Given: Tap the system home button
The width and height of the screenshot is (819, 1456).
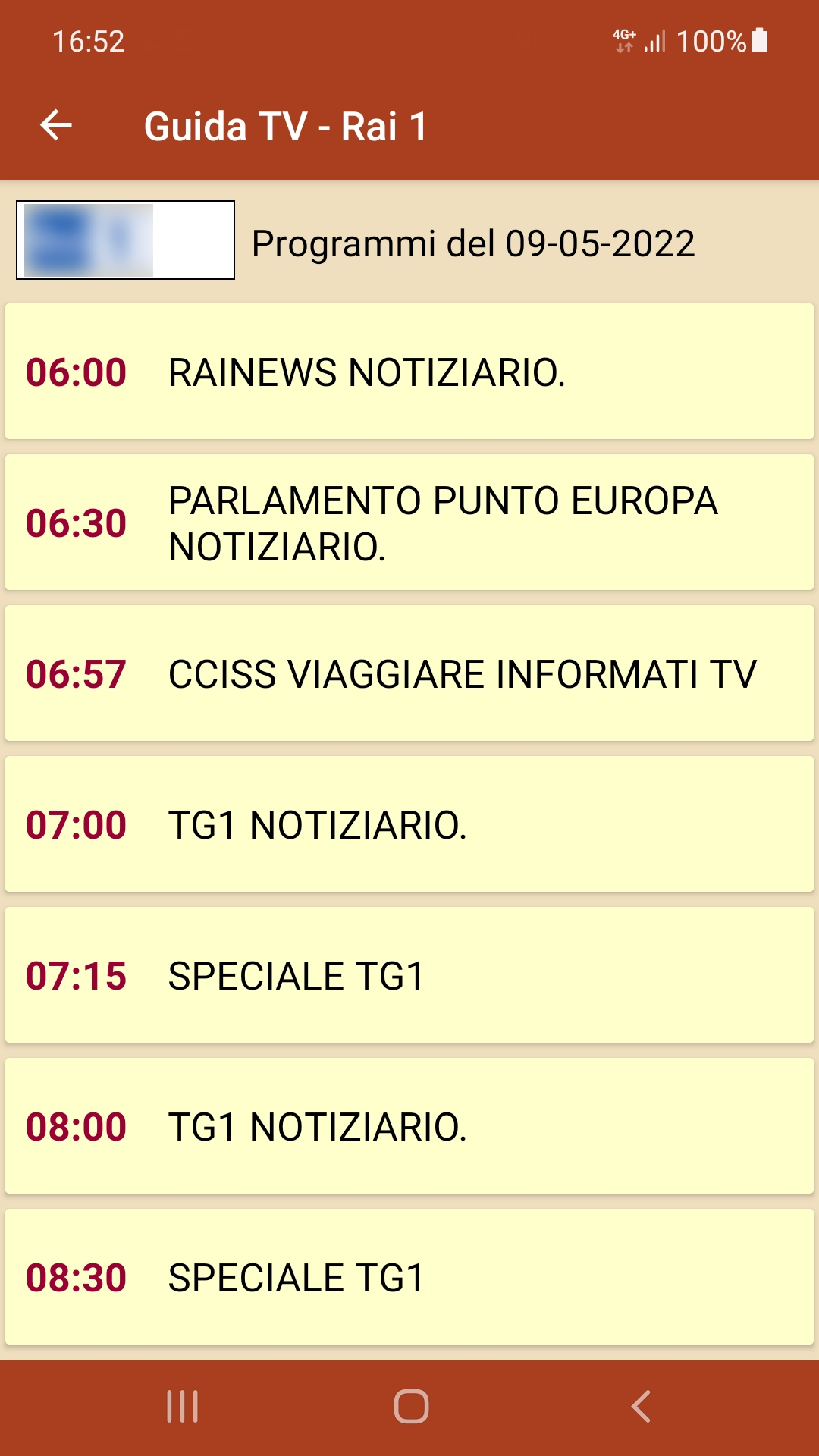Looking at the screenshot, I should 411,1407.
